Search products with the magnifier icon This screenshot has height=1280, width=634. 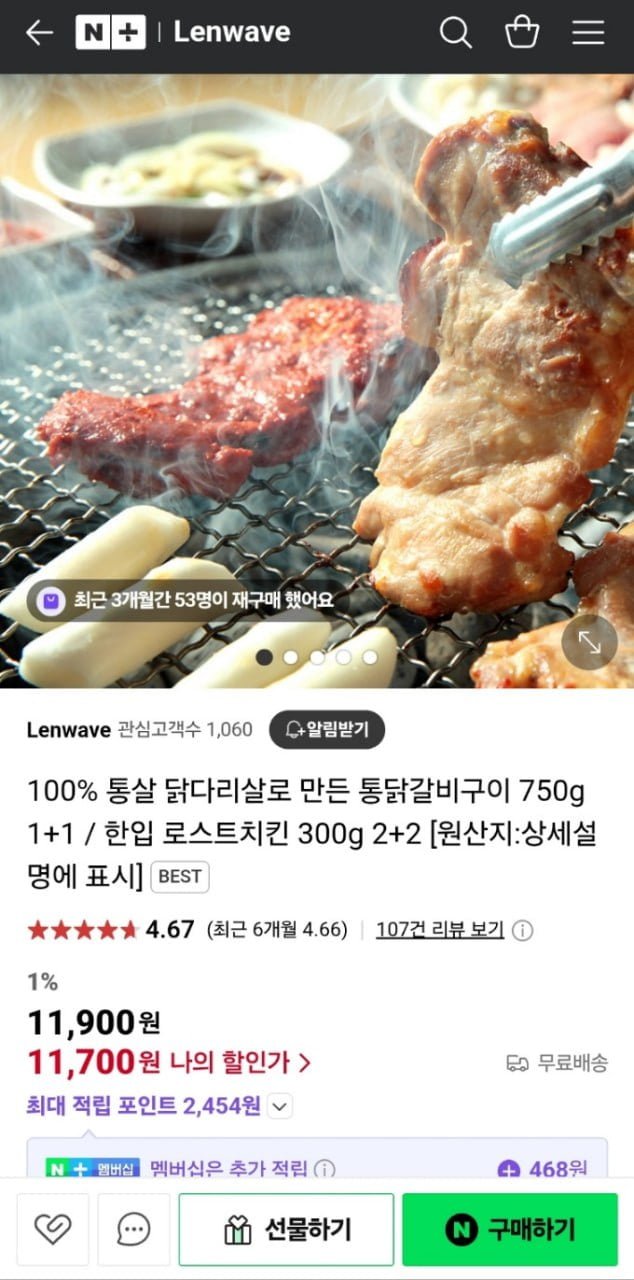point(455,33)
